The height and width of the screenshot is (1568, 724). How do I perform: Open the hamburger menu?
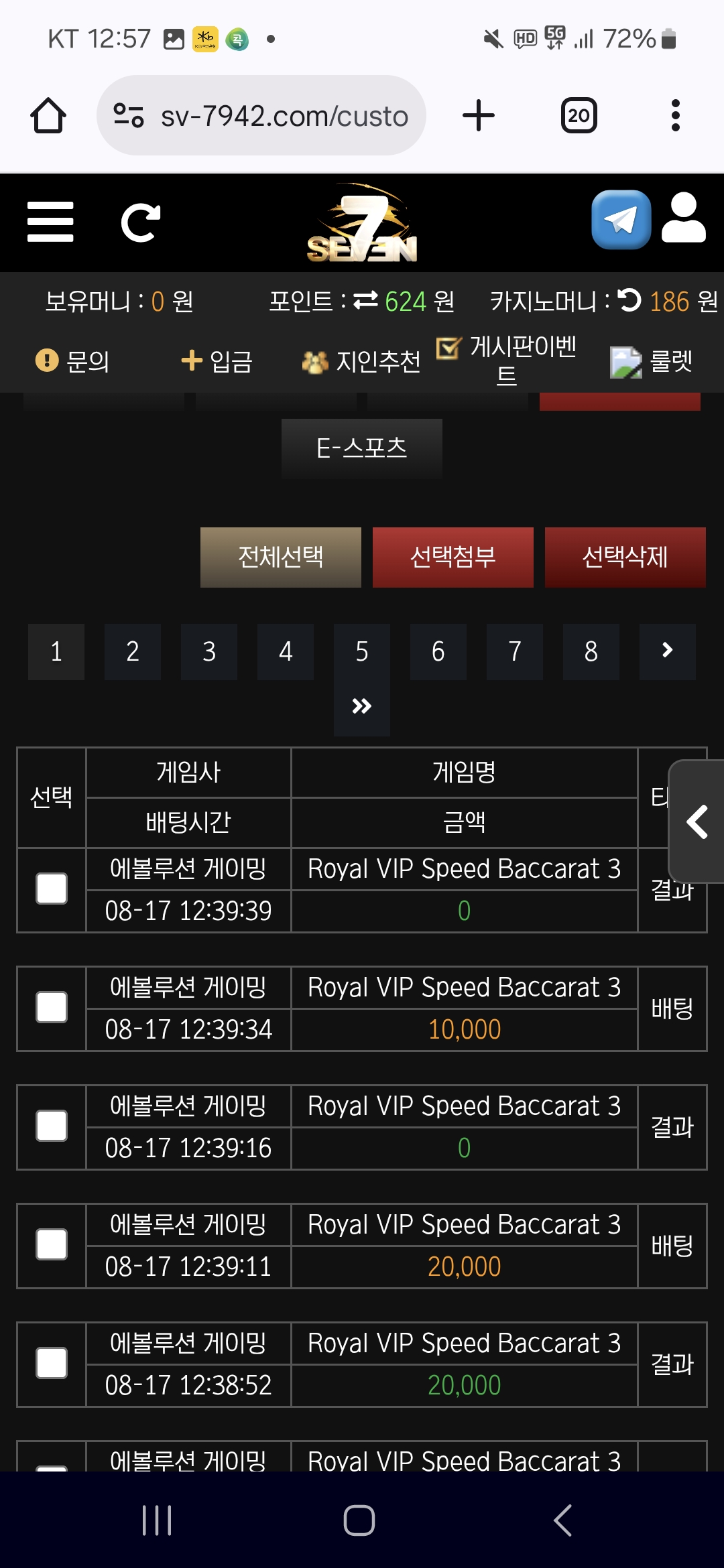50,222
